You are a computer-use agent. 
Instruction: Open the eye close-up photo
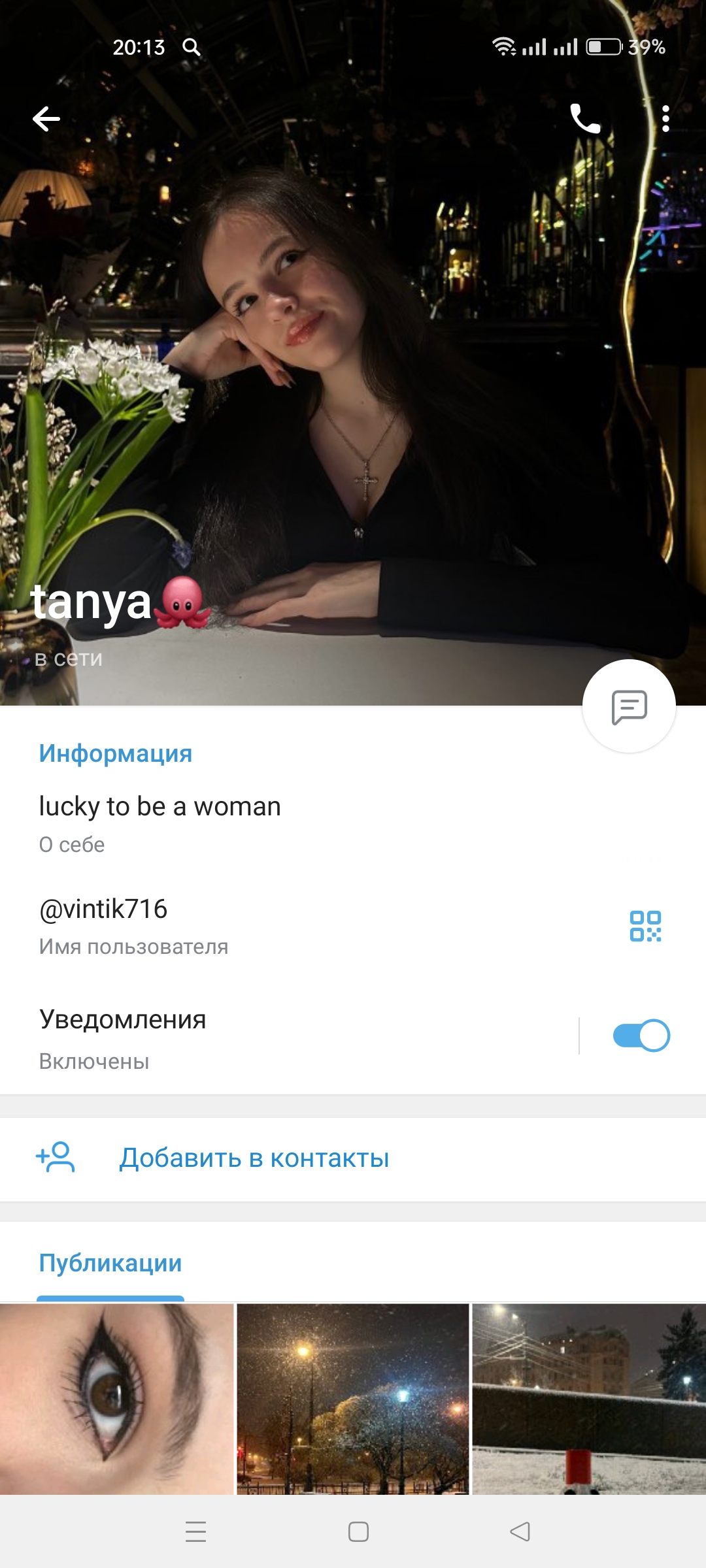[116, 1399]
